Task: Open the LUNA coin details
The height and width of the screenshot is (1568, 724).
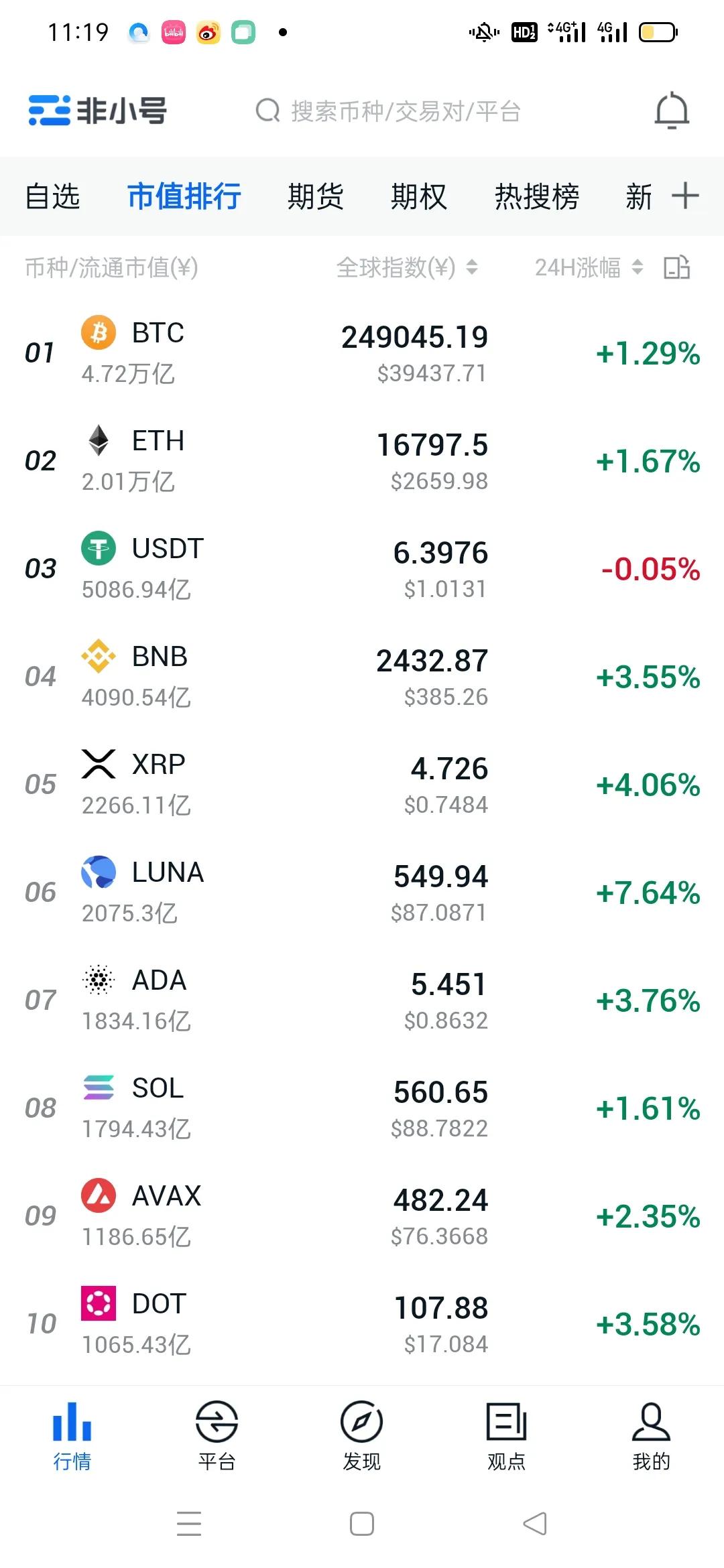Action: click(x=168, y=892)
